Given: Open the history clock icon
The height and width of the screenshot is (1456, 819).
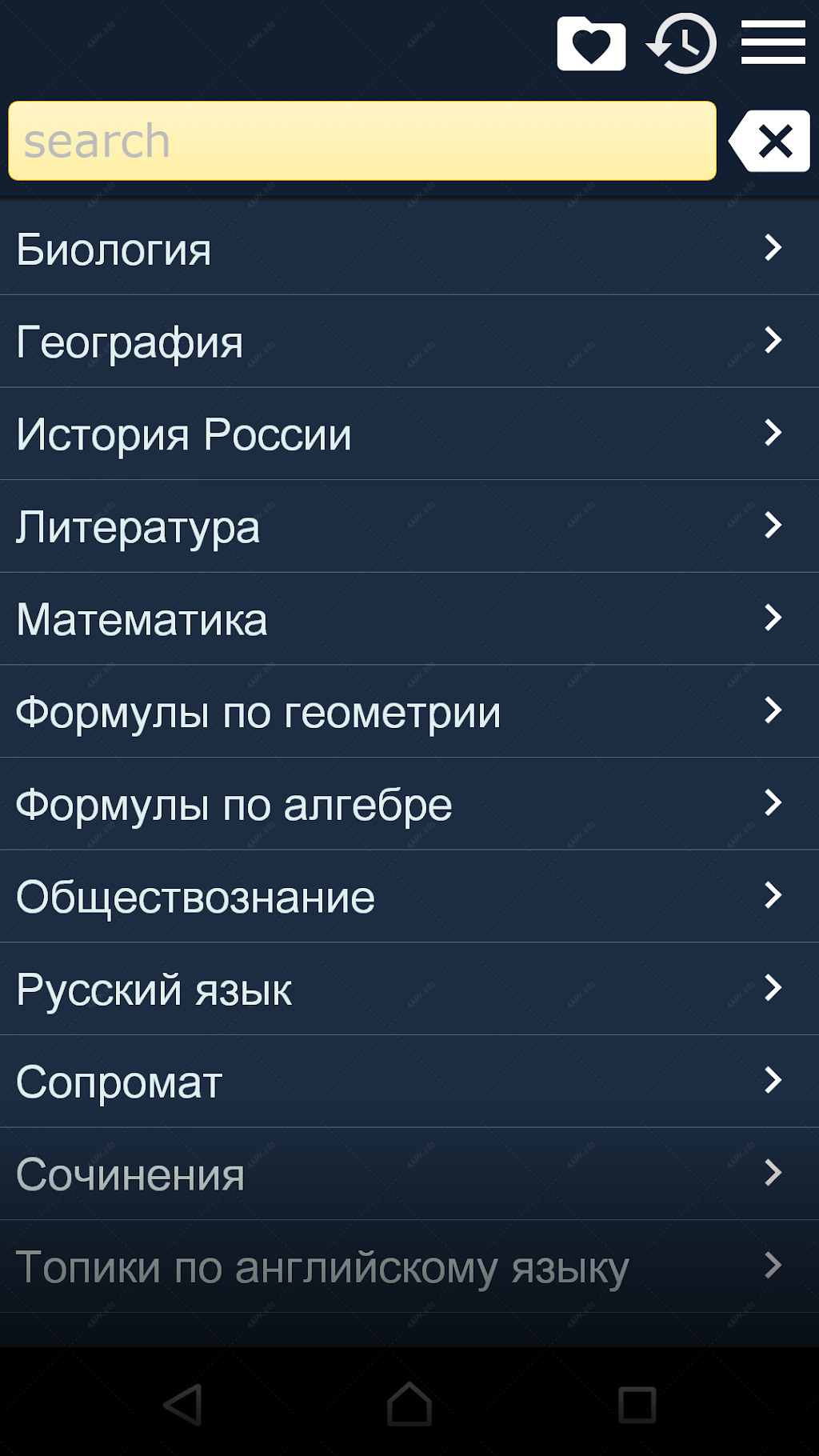Looking at the screenshot, I should (681, 44).
